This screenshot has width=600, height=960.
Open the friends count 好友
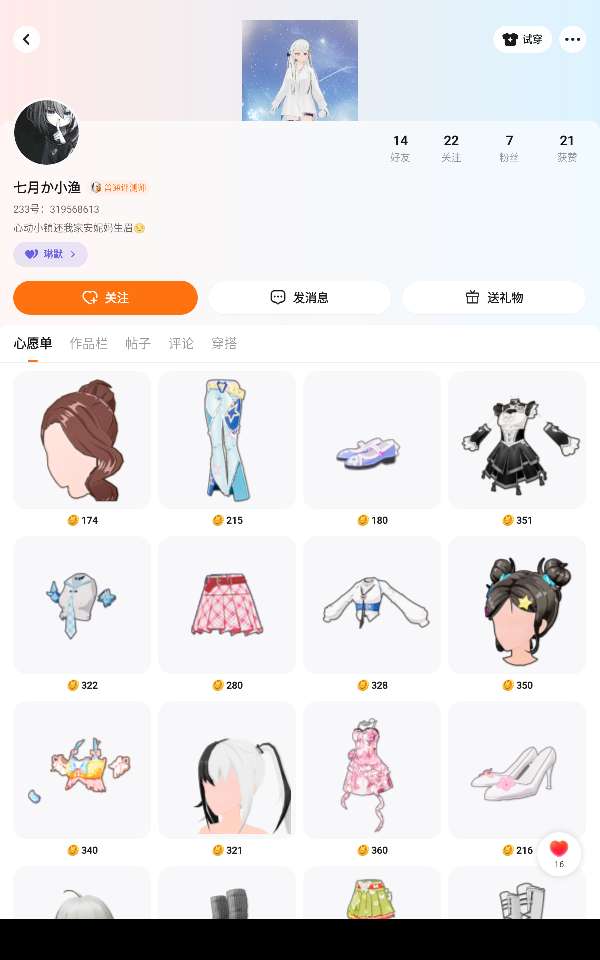(x=400, y=148)
